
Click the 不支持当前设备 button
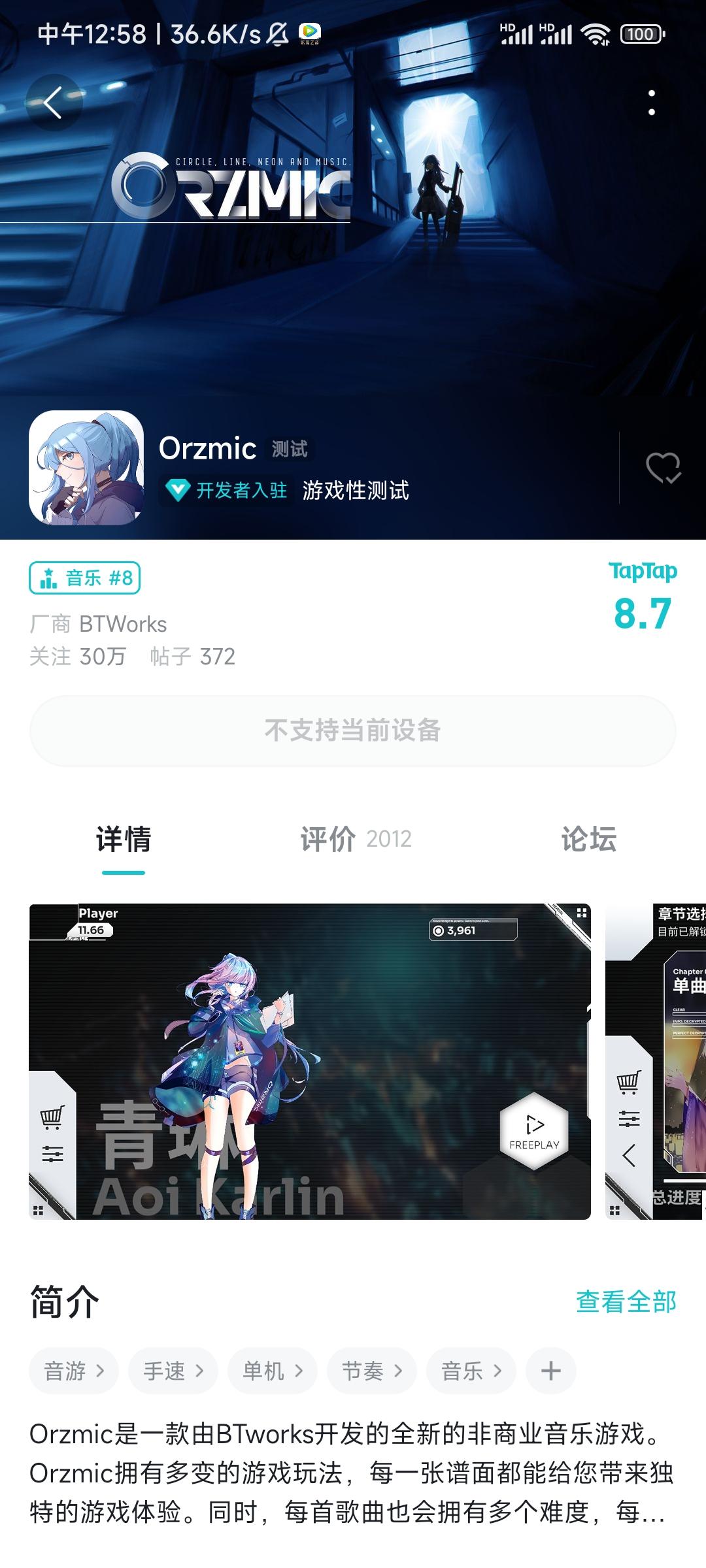353,732
